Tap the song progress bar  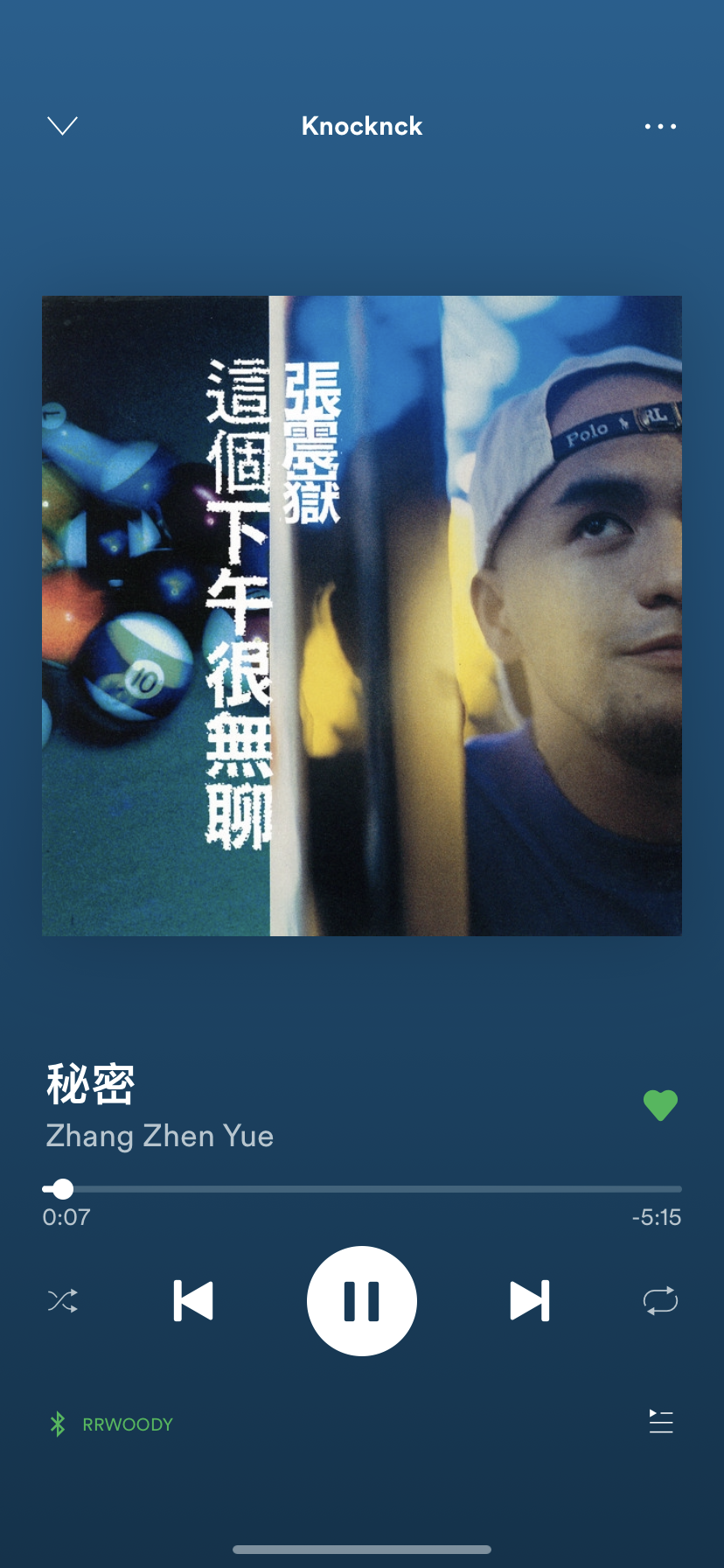pyautogui.click(x=362, y=1189)
